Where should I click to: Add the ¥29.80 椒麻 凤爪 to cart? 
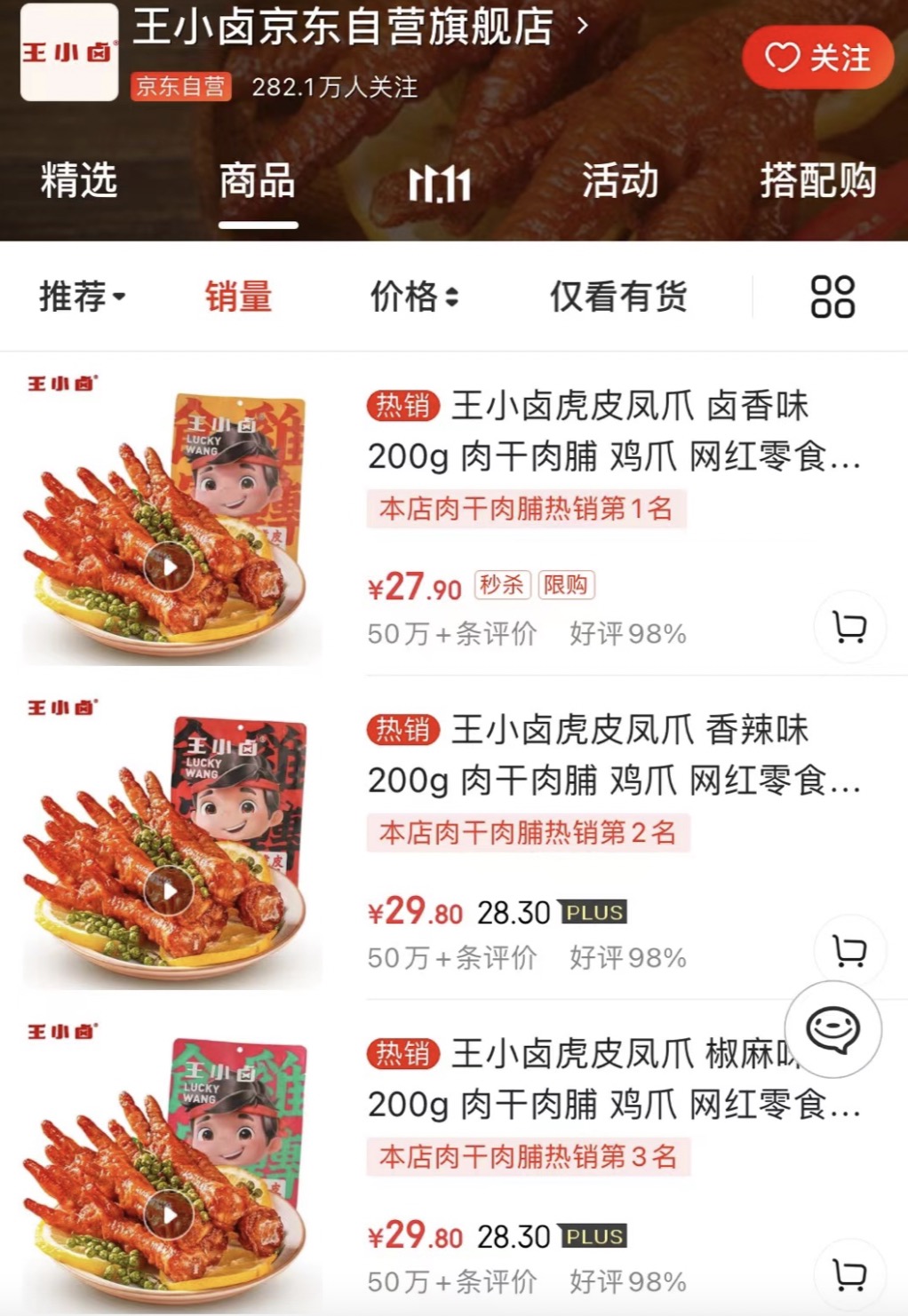pos(850,1275)
